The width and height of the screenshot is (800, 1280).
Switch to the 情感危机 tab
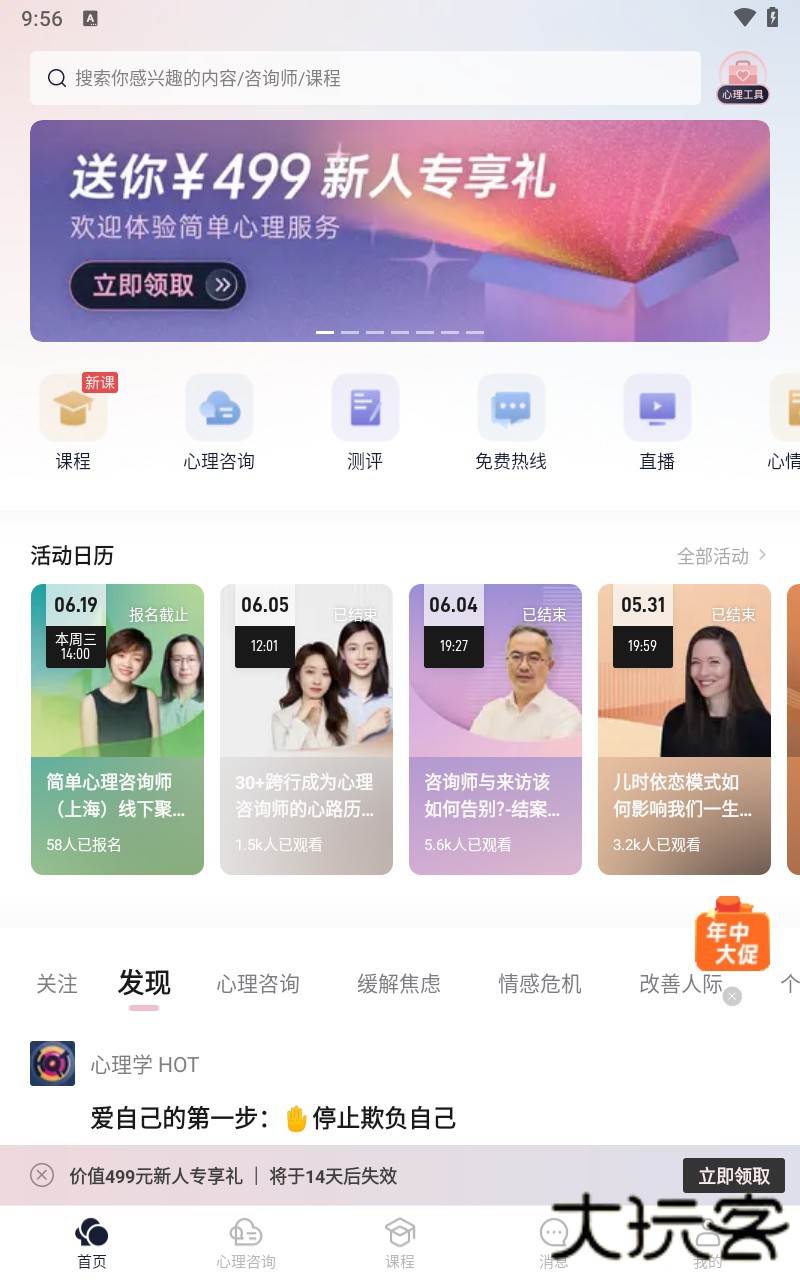[x=539, y=984]
